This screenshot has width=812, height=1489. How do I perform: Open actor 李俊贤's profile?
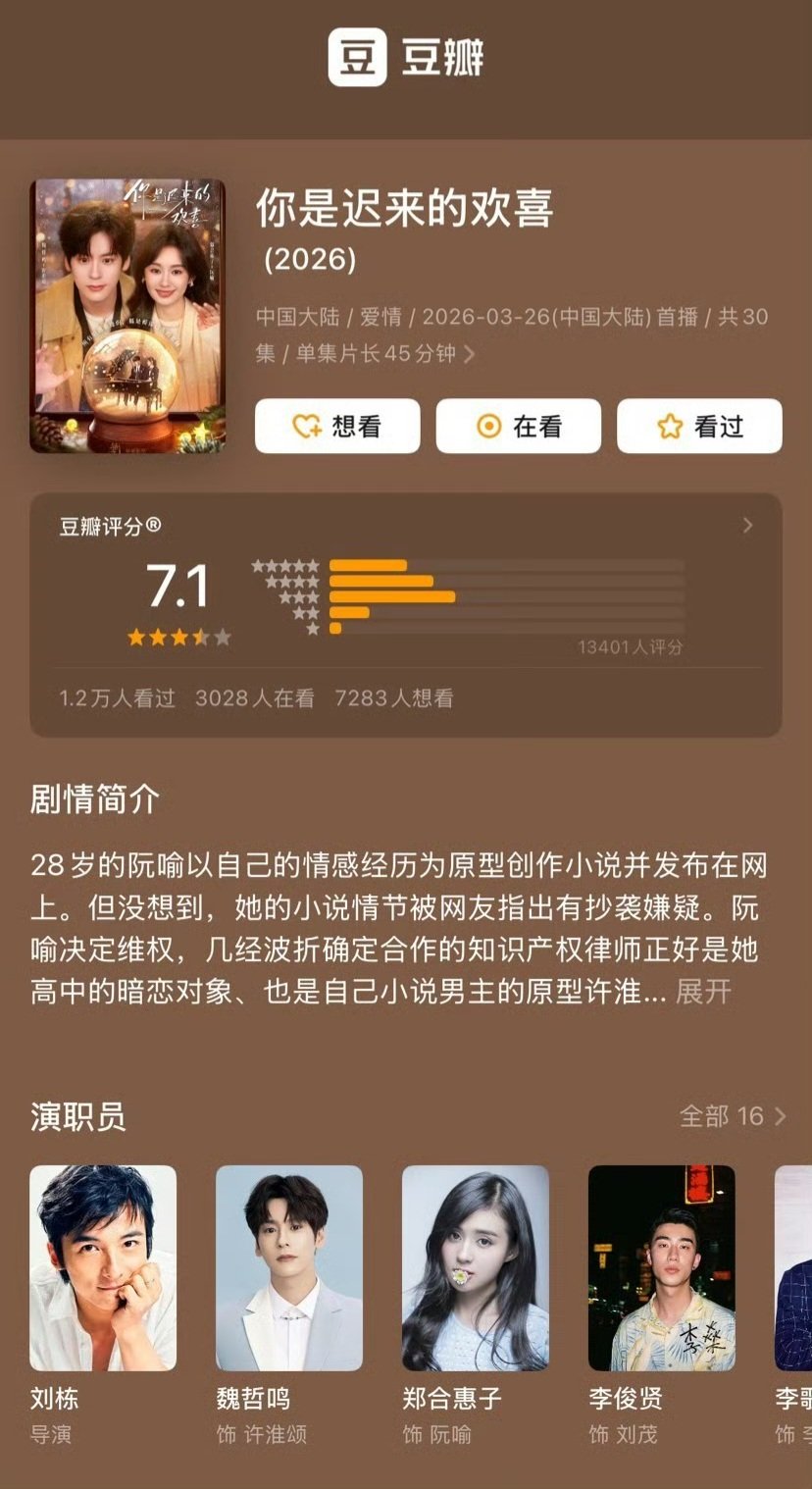(661, 1267)
